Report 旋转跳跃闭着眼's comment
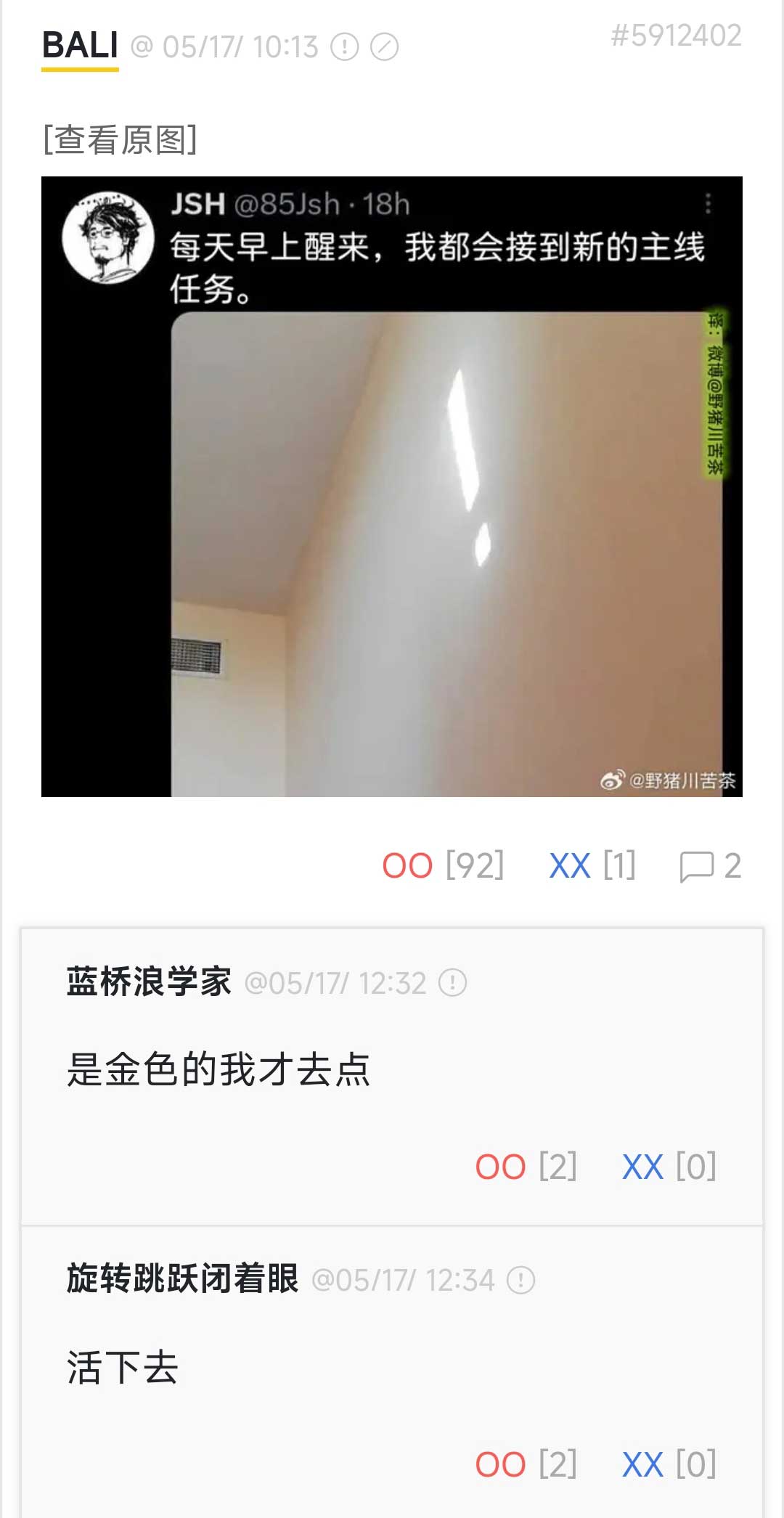This screenshot has height=1518, width=784. click(520, 1280)
